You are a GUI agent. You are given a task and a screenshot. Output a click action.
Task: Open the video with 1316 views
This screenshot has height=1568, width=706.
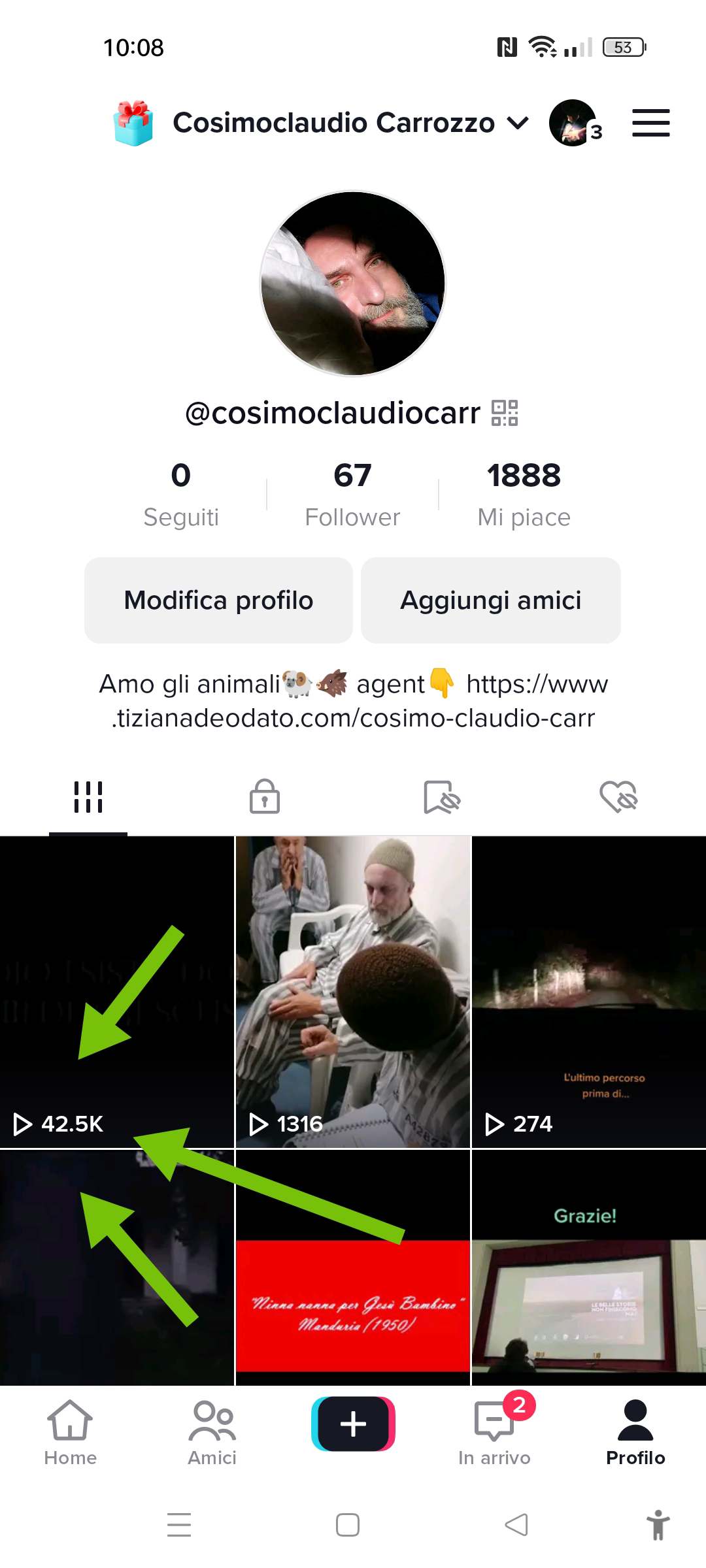353,991
